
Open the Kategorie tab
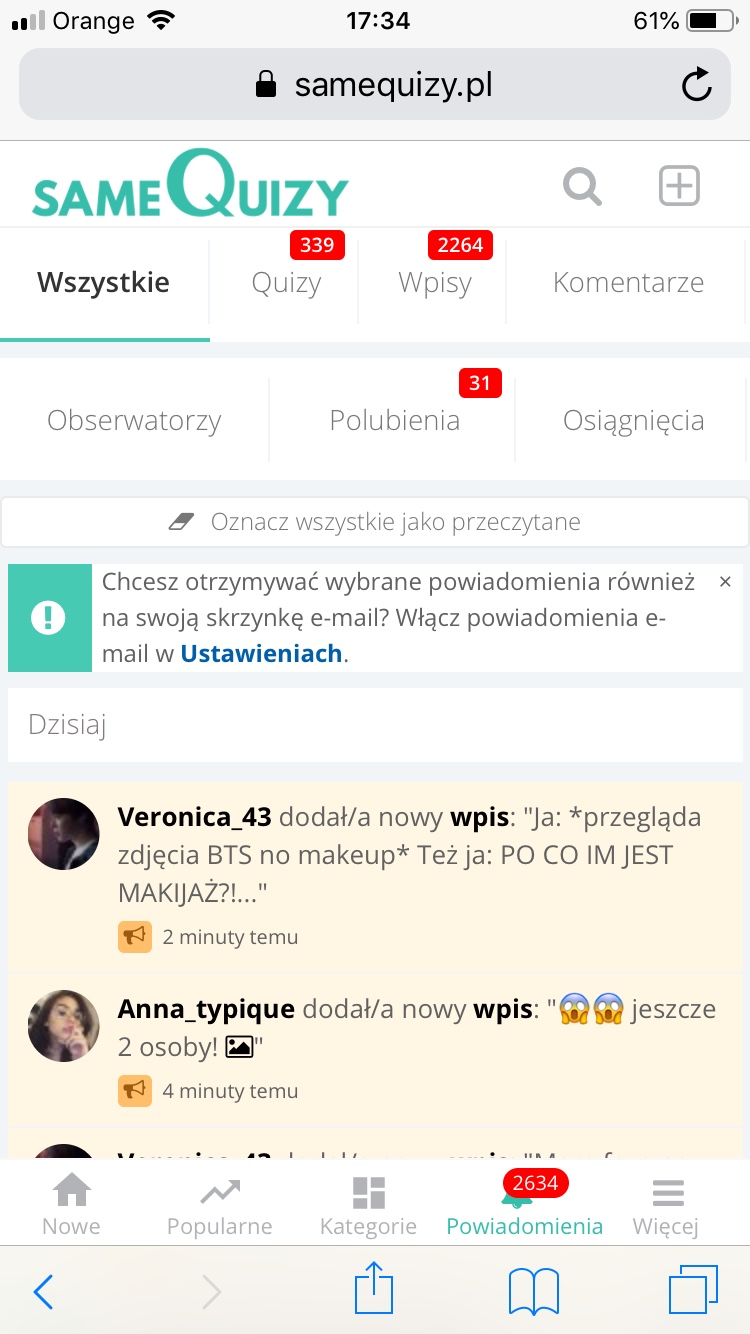(x=368, y=1205)
